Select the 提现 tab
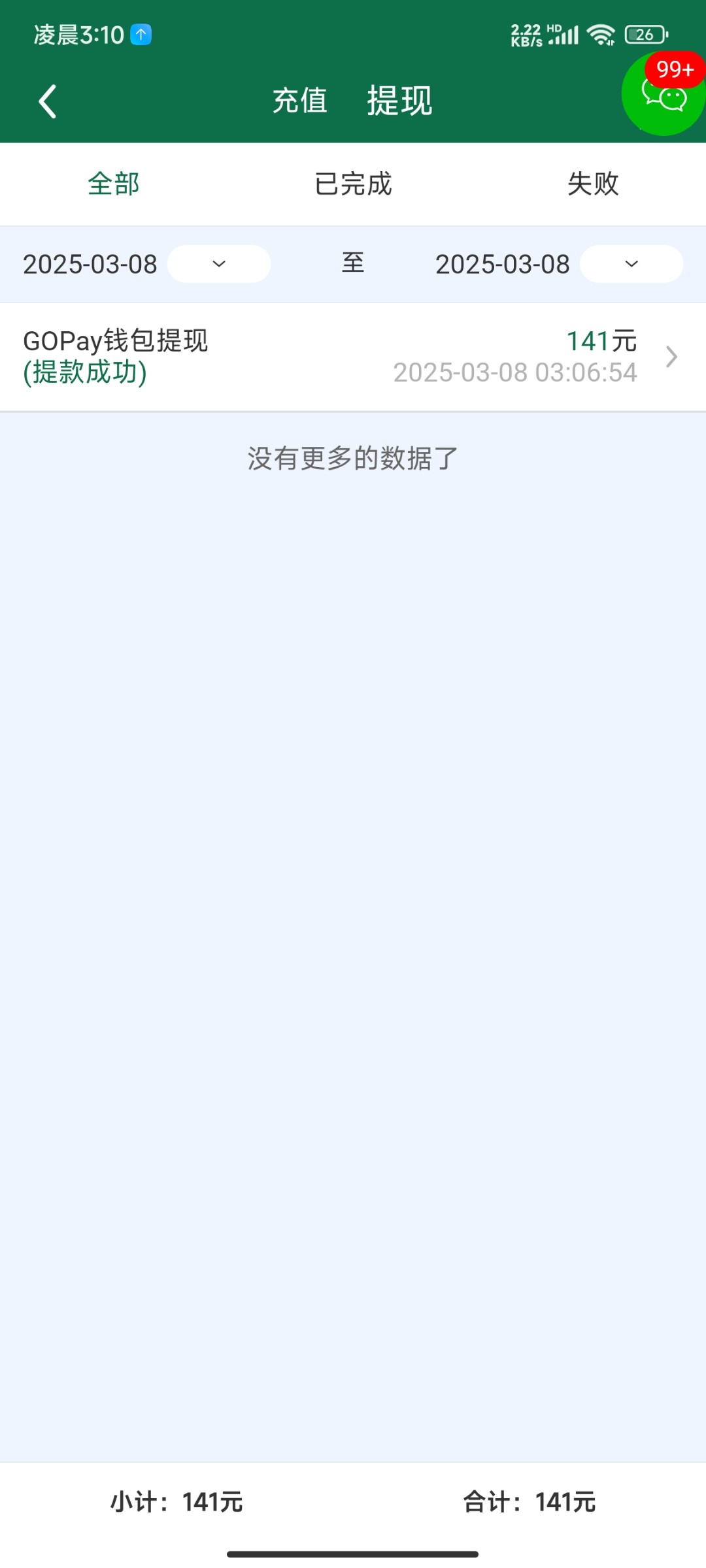 (x=399, y=101)
